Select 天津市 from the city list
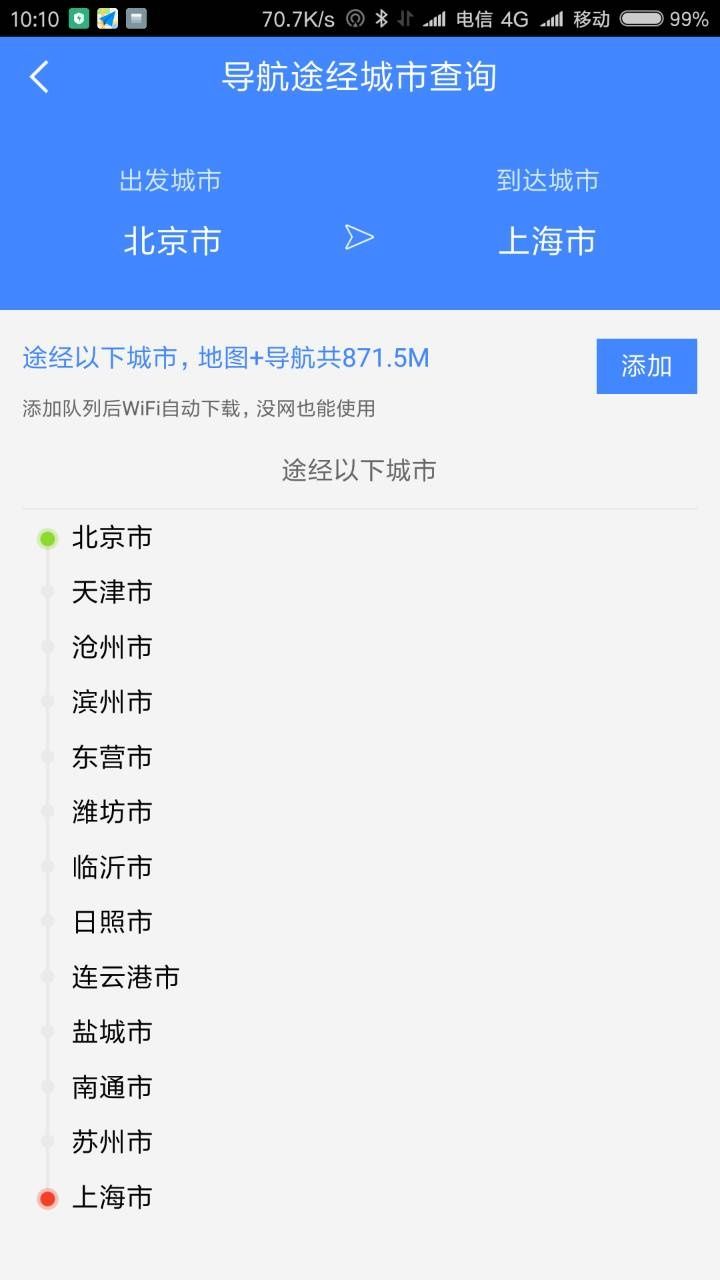Image resolution: width=720 pixels, height=1280 pixels. pos(111,592)
